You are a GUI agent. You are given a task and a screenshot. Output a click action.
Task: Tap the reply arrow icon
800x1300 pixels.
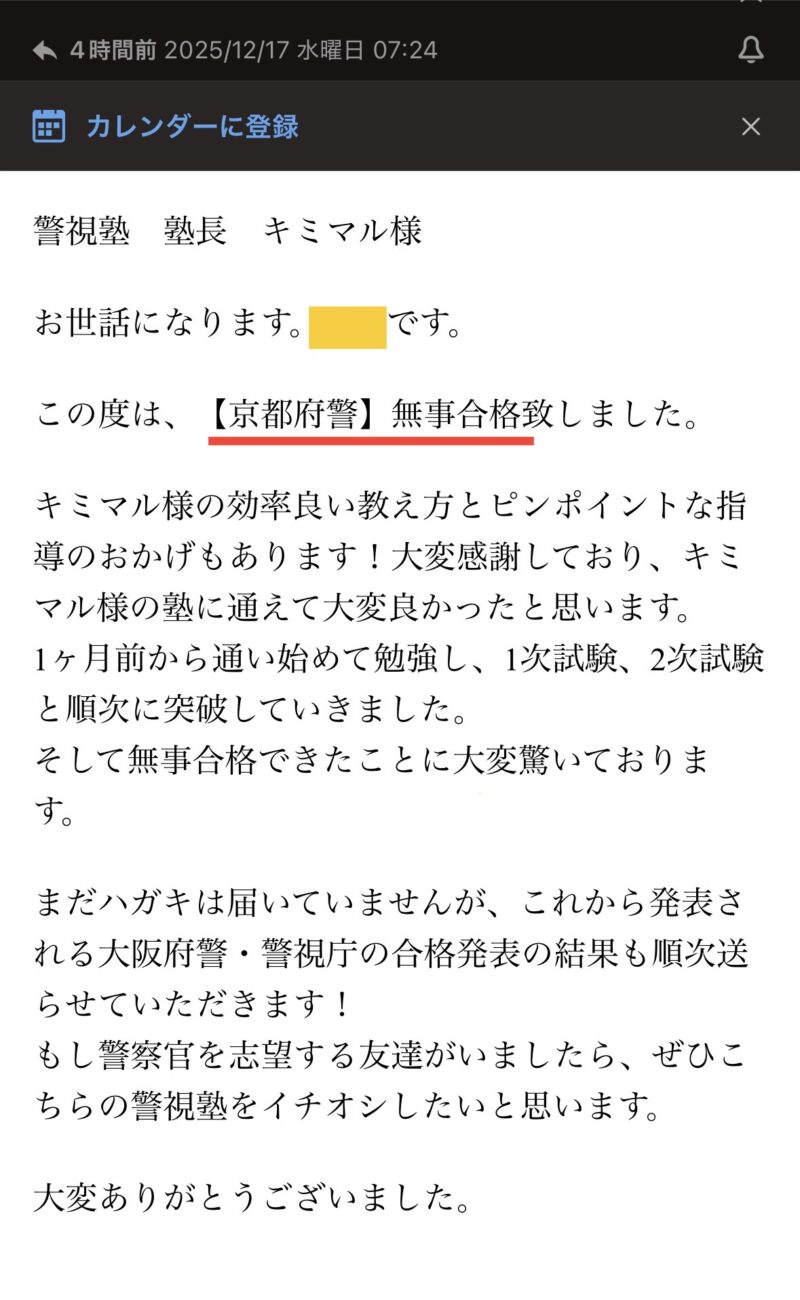tap(44, 50)
